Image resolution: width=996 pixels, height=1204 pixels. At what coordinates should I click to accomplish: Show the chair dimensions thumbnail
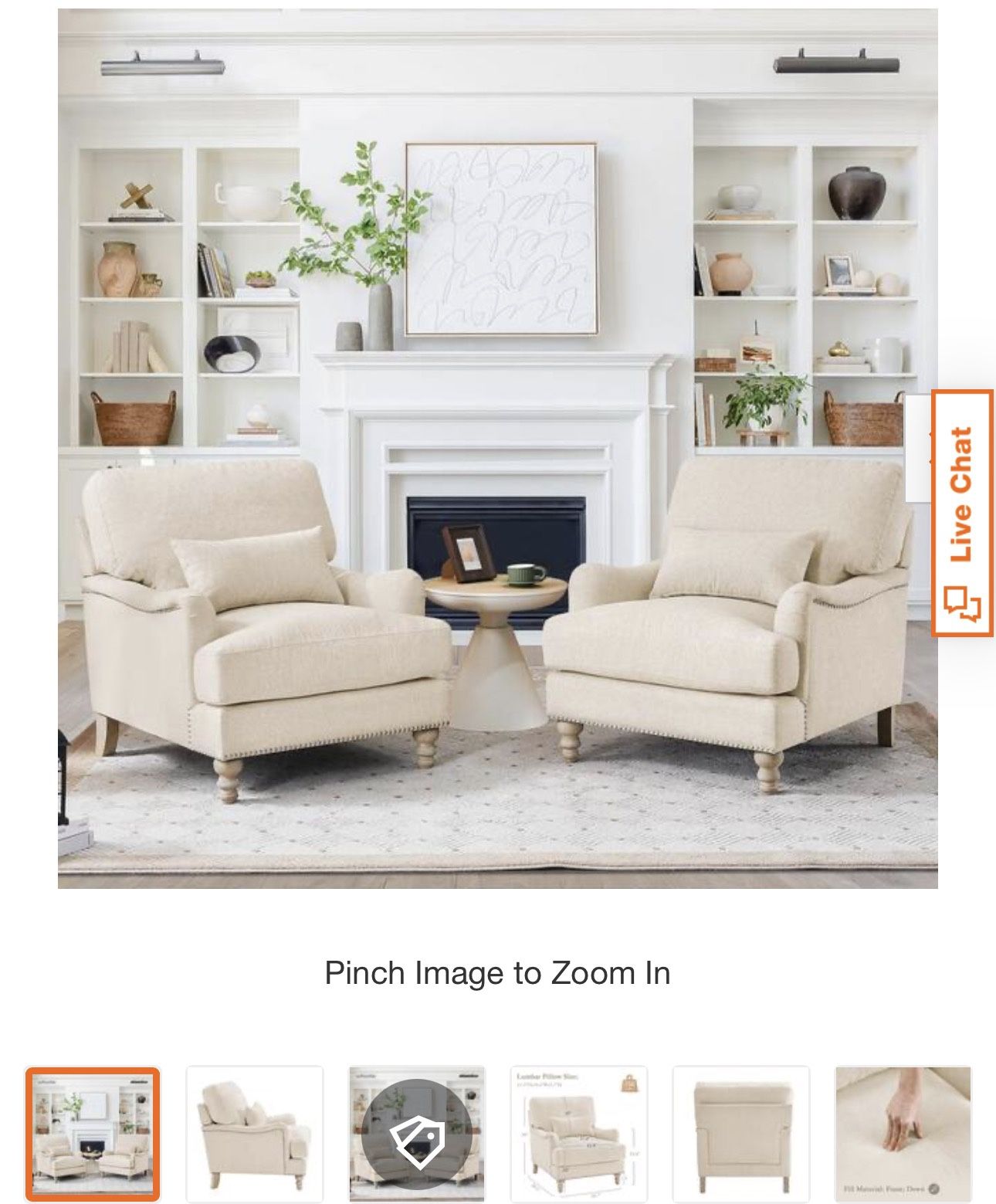click(x=579, y=1133)
